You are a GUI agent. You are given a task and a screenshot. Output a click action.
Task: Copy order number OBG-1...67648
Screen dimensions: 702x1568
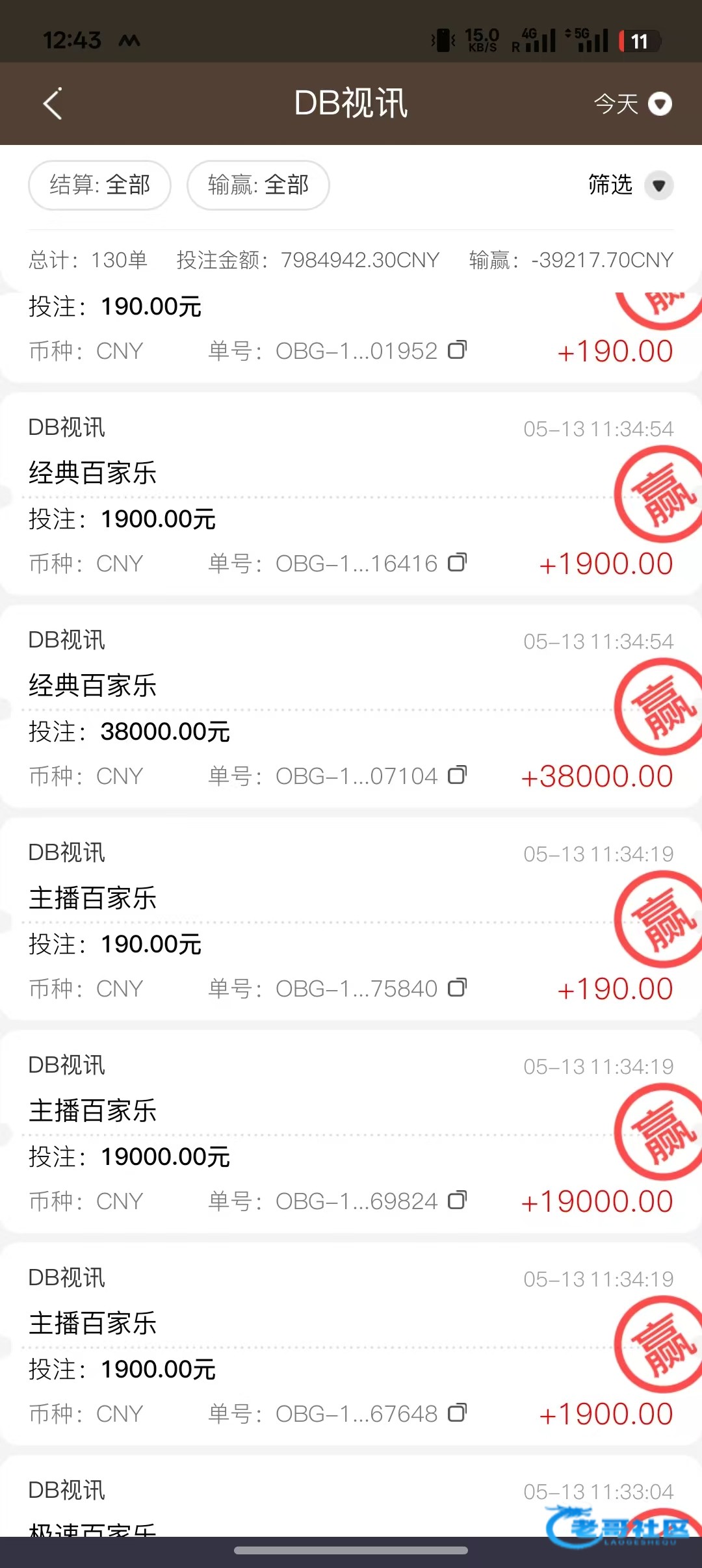458,1413
